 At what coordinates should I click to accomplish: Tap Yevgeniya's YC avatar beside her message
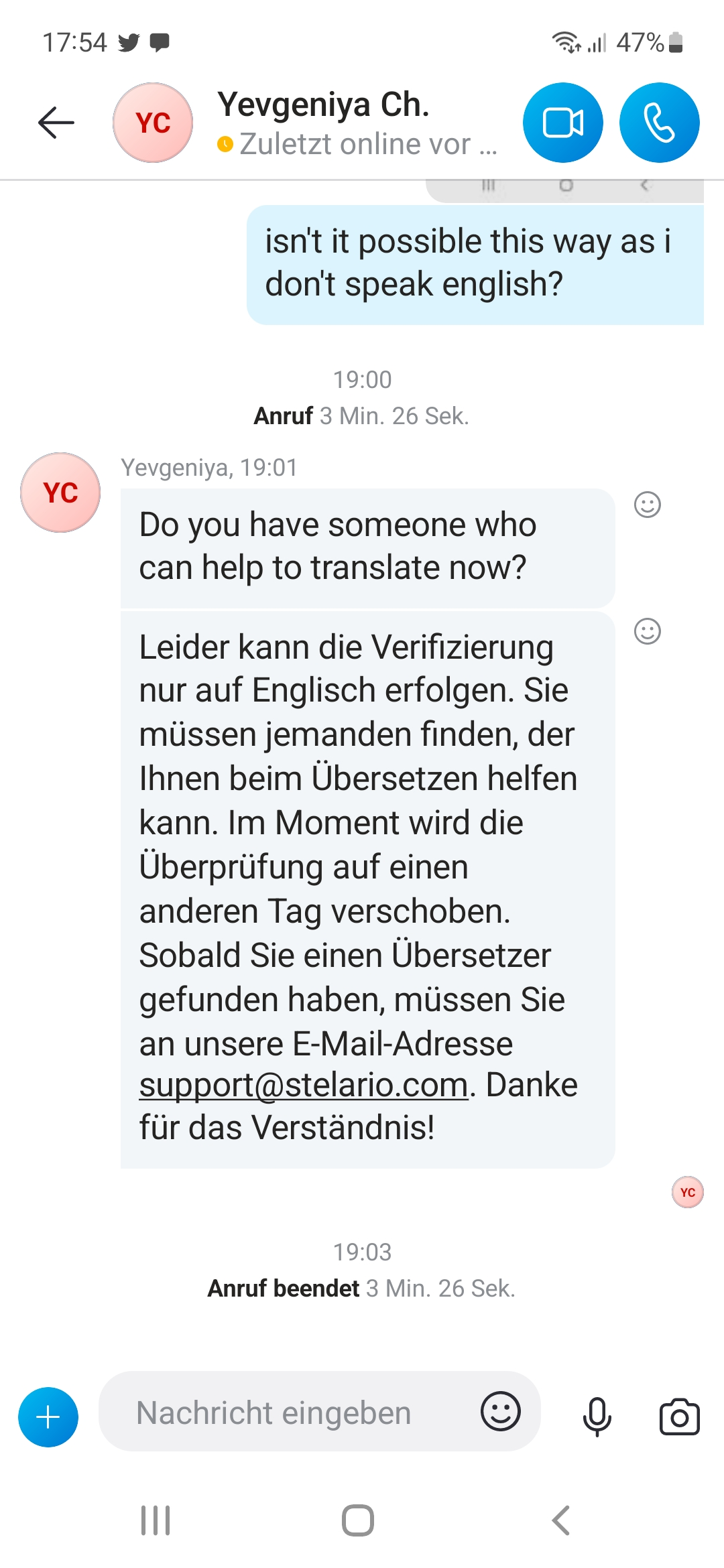60,493
